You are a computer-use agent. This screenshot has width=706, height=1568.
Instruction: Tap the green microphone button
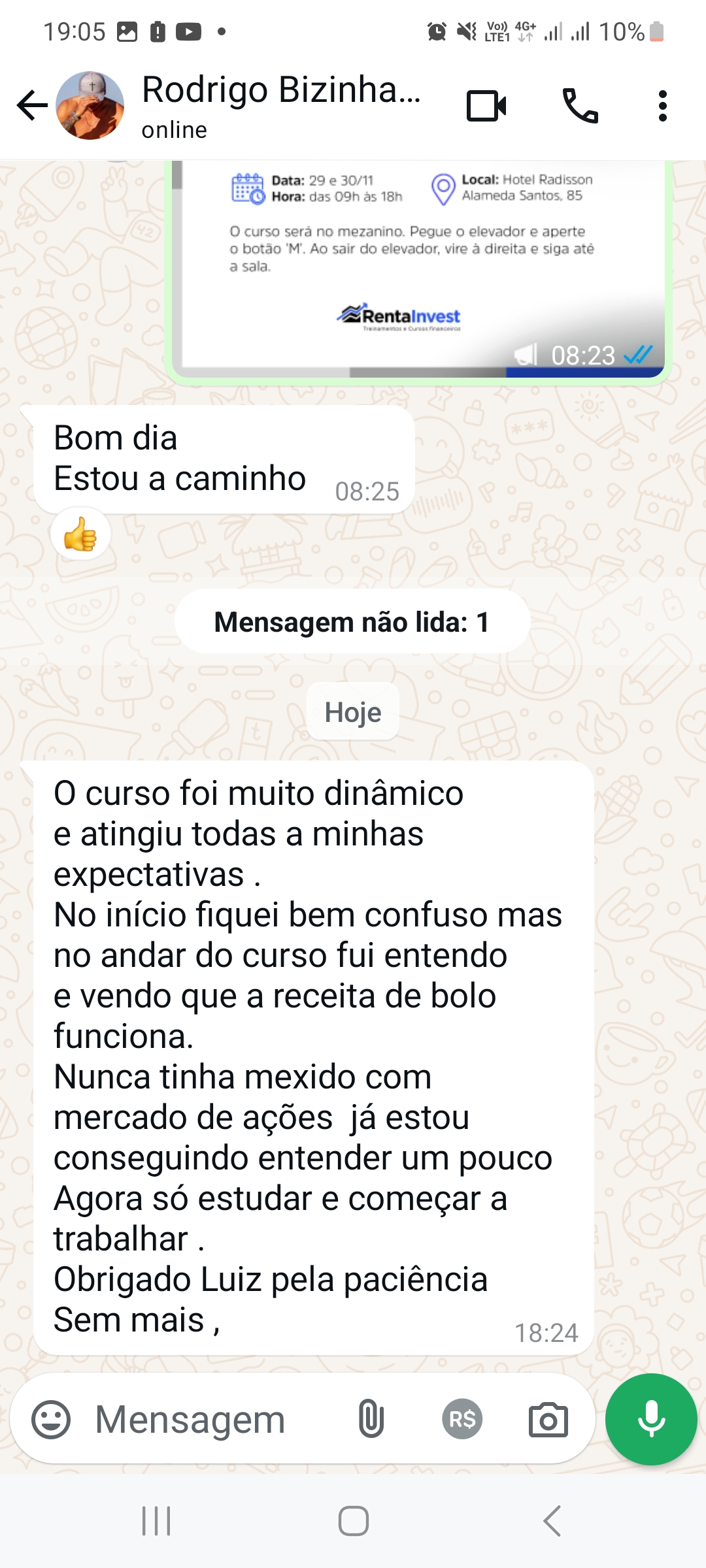tap(651, 1419)
